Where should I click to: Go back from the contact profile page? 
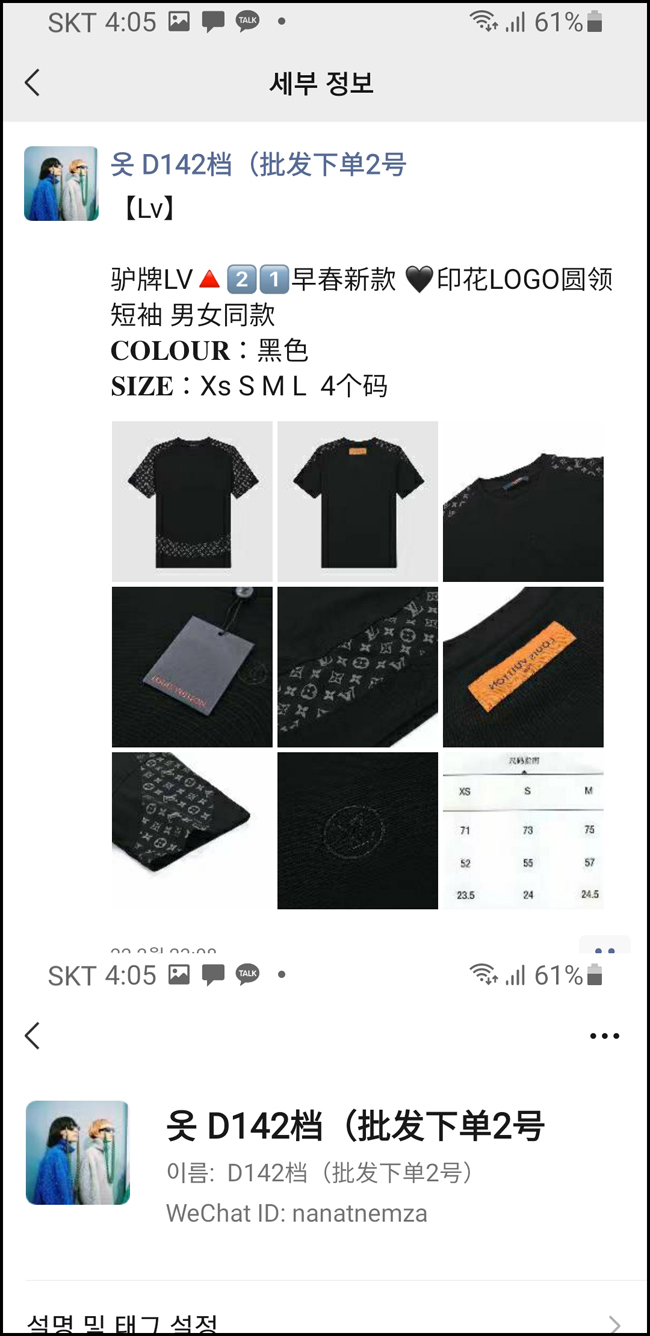[x=32, y=1035]
